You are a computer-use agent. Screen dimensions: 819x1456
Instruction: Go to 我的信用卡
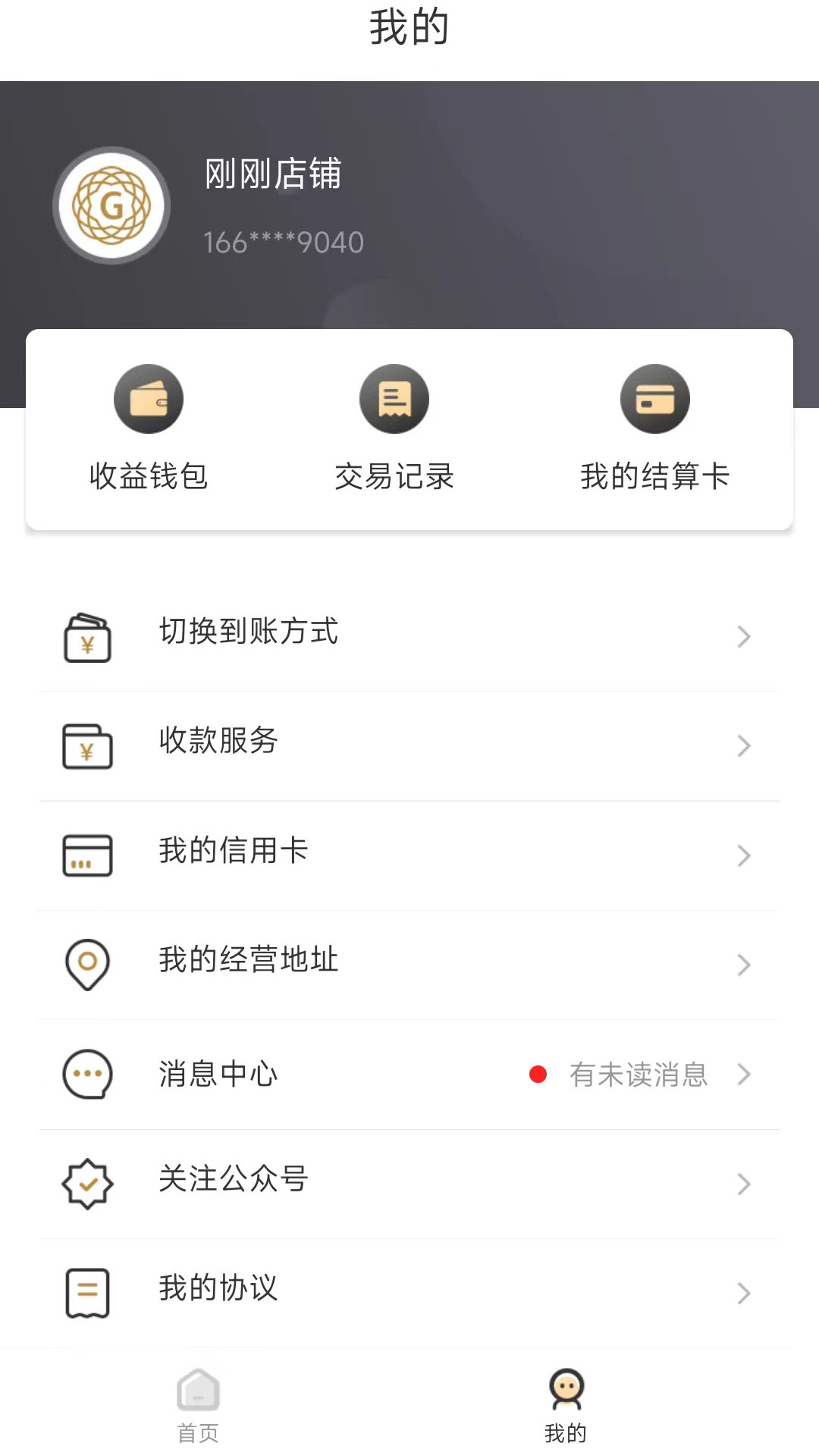pyautogui.click(x=409, y=854)
